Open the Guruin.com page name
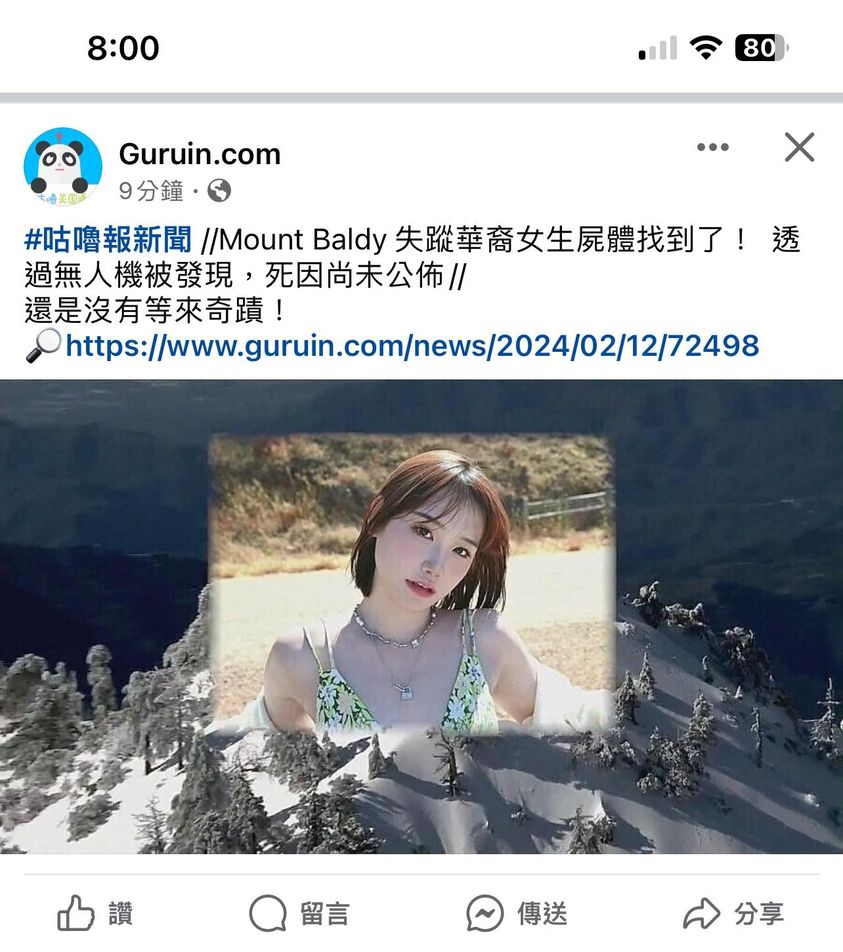Image resolution: width=843 pixels, height=952 pixels. point(199,154)
